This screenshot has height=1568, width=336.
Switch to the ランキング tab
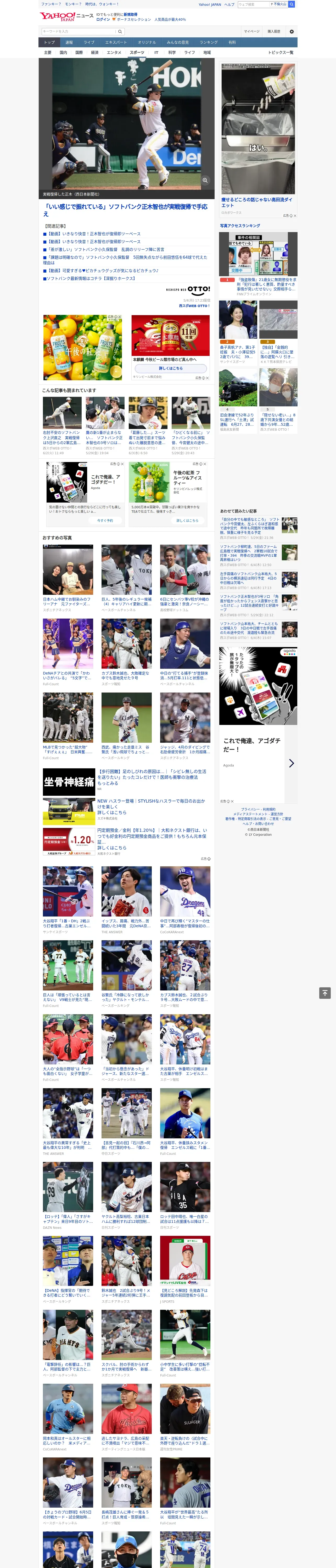pos(209,43)
